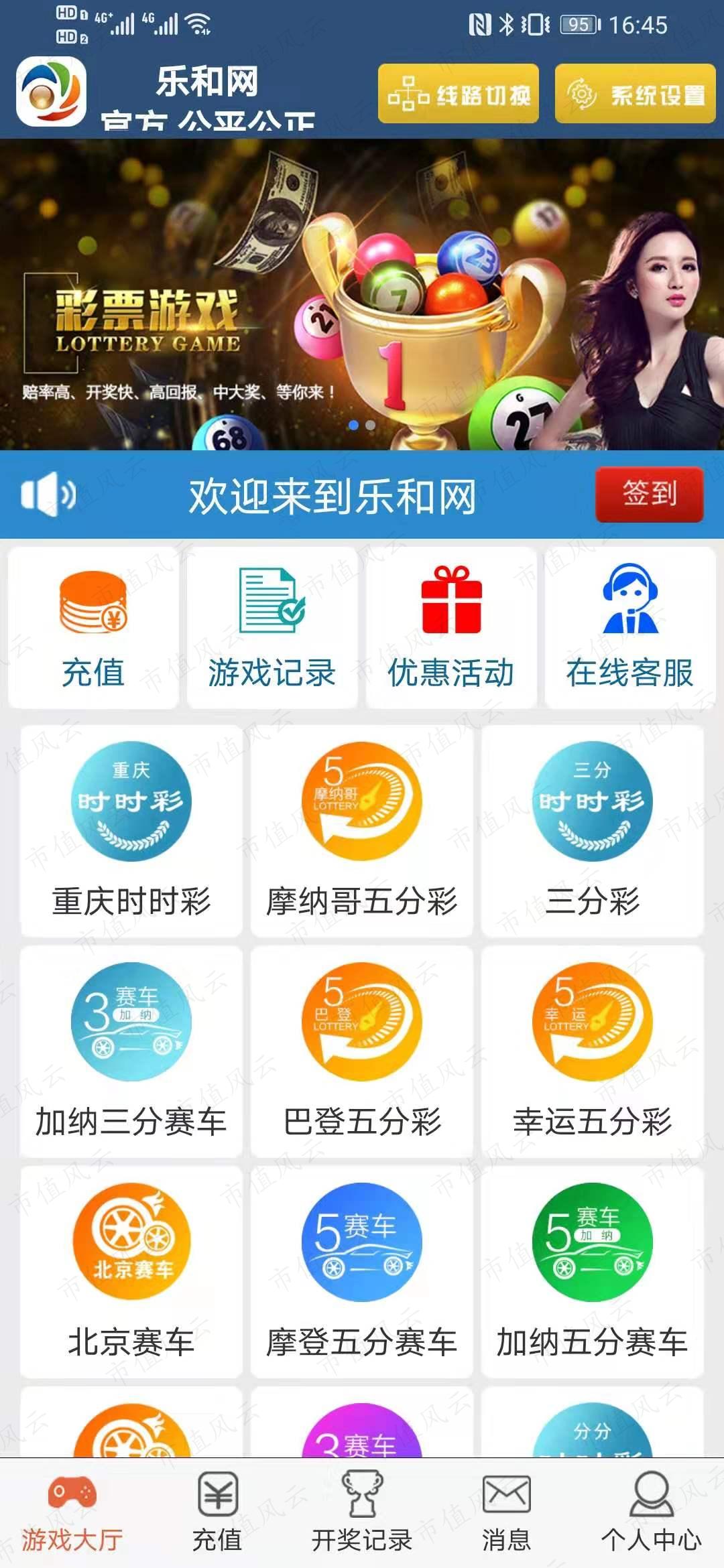
Task: Open 巴登五分彩 lottery
Action: (x=362, y=1051)
